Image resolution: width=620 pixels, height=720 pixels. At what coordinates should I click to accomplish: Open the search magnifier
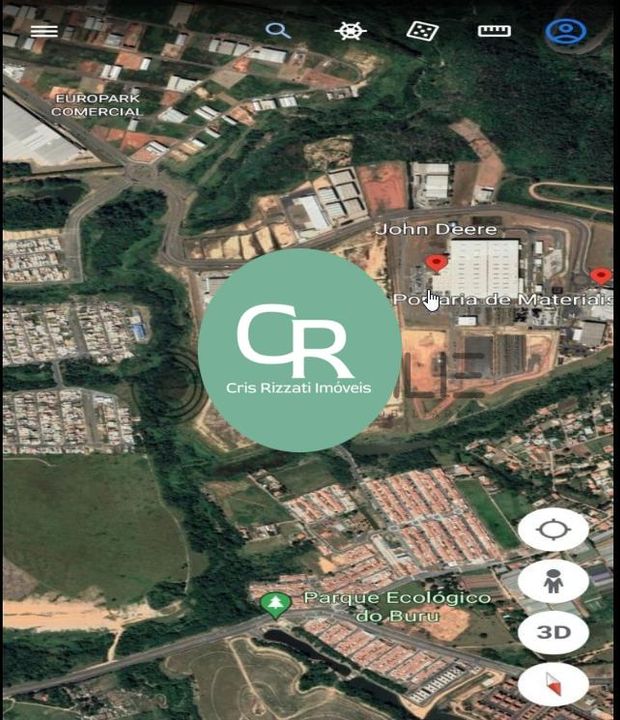pyautogui.click(x=278, y=30)
